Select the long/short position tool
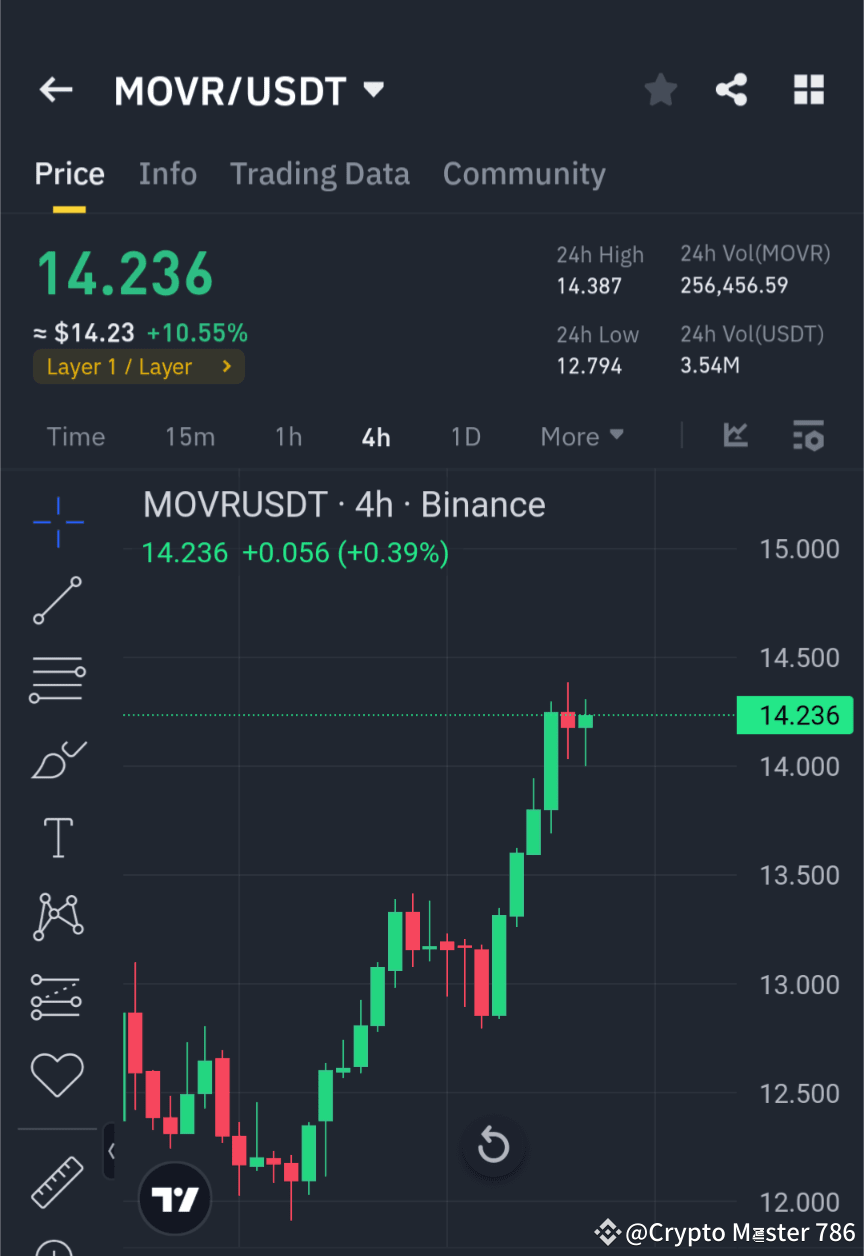Viewport: 864px width, 1256px height. [57, 996]
